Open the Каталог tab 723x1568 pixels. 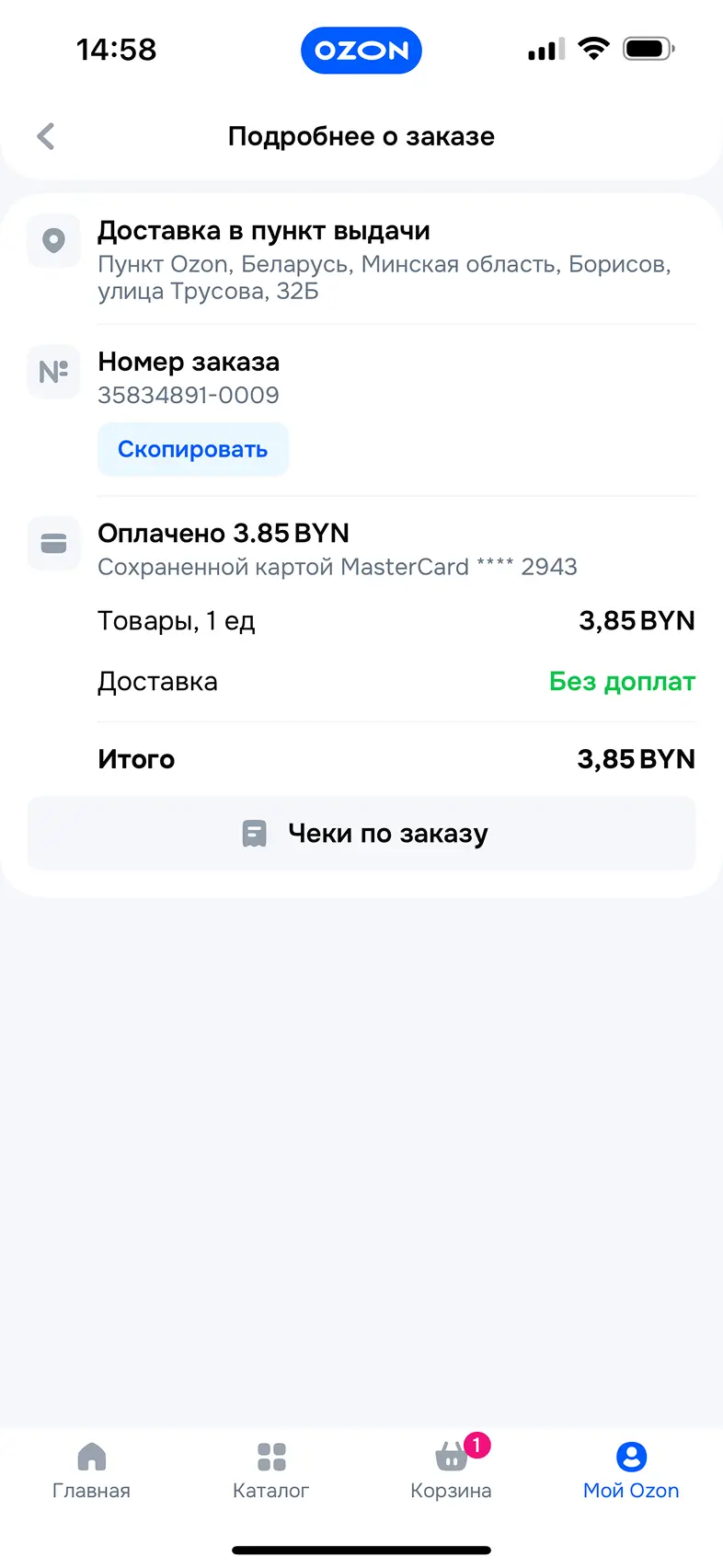(x=271, y=1470)
